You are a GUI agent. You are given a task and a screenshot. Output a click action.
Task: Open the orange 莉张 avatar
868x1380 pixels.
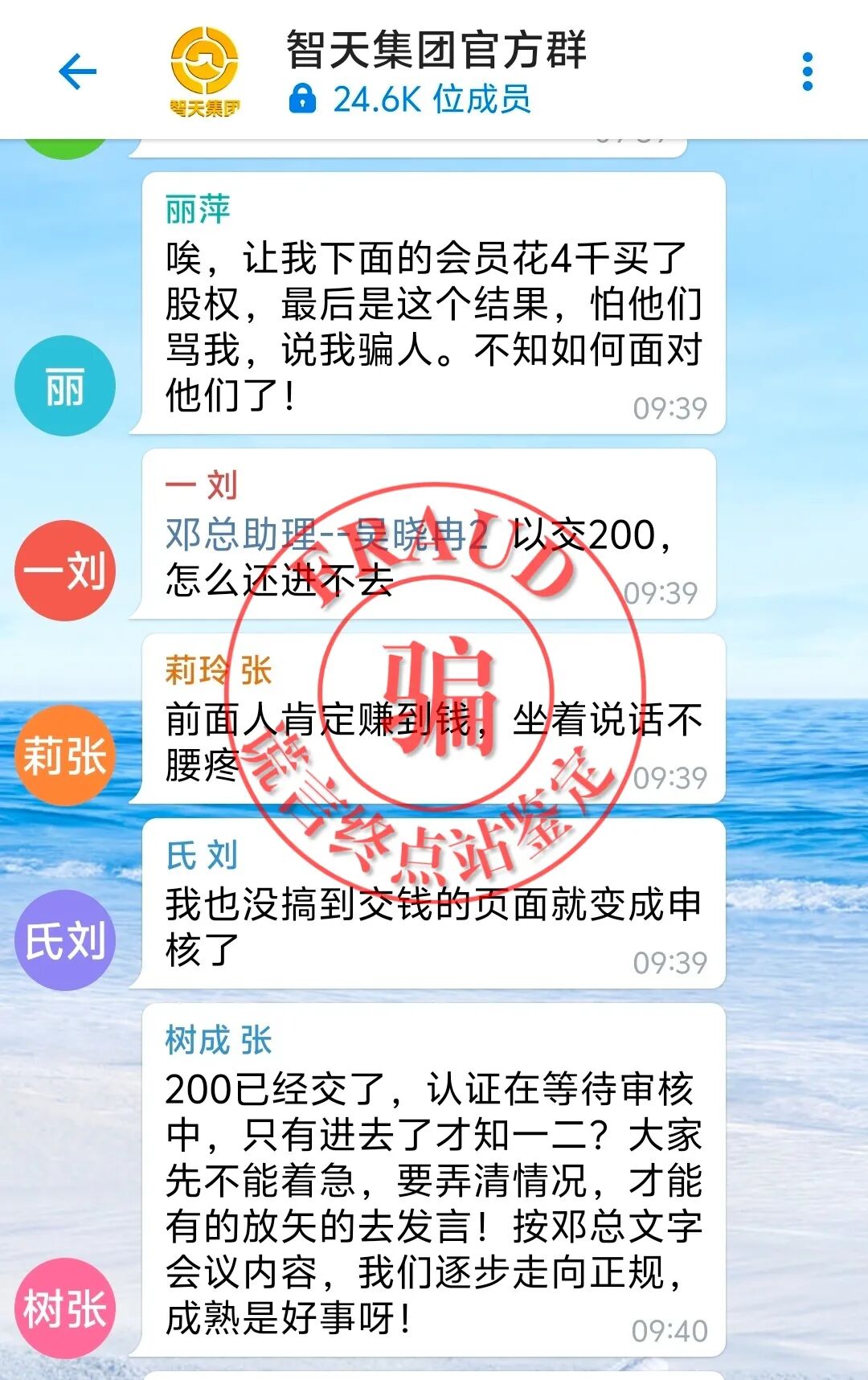(x=65, y=756)
